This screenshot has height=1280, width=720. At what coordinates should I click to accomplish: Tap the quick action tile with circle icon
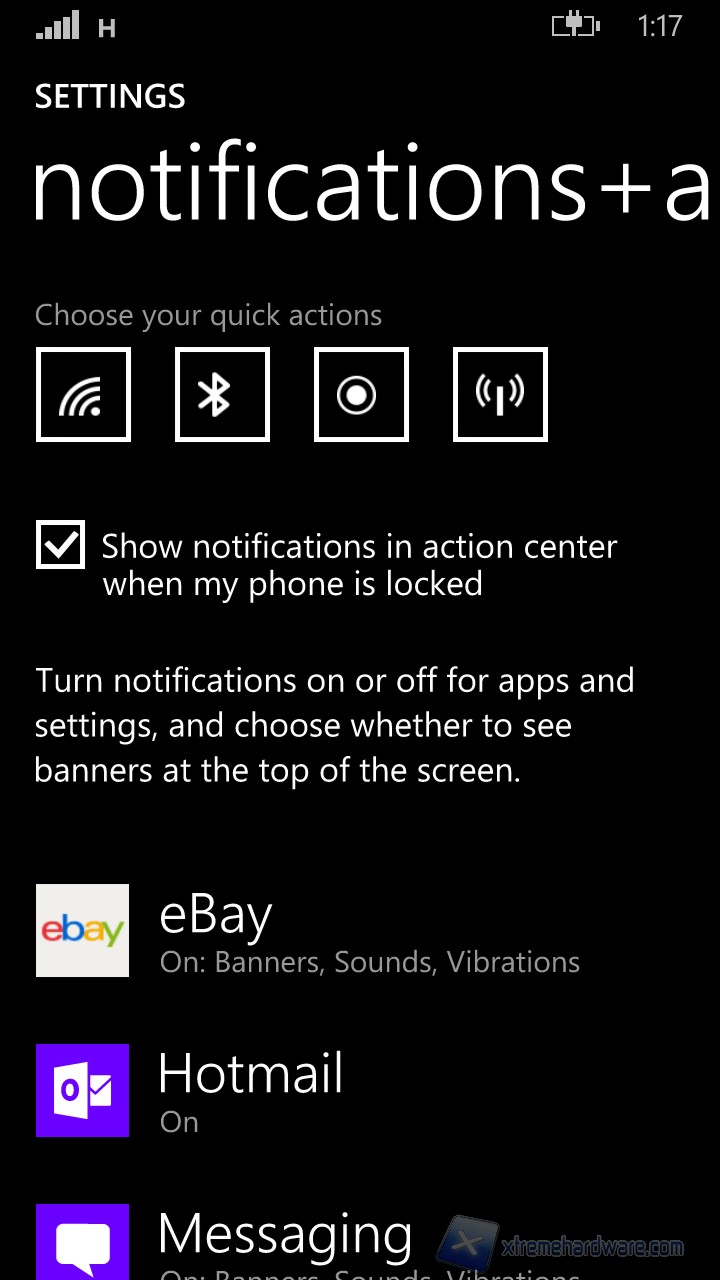tap(361, 394)
